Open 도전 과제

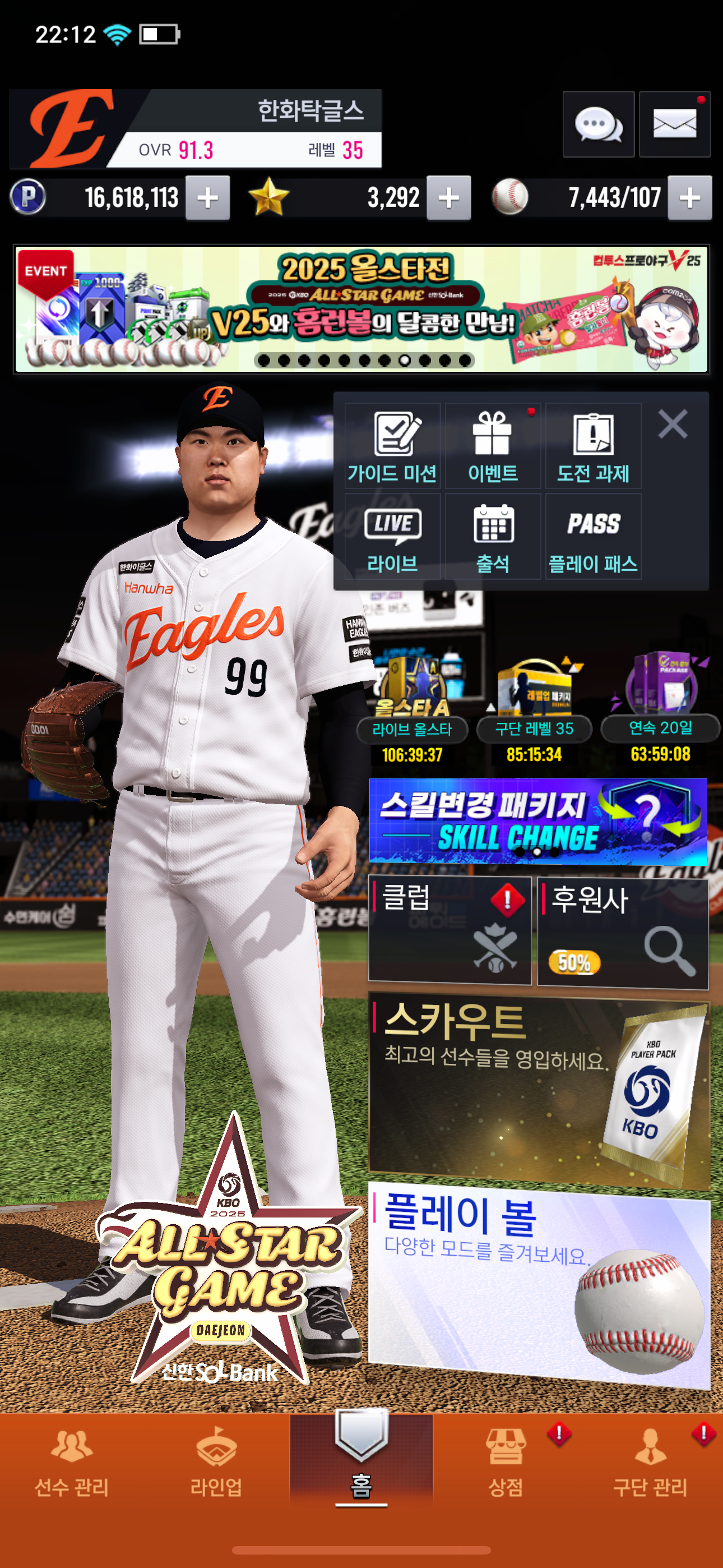pyautogui.click(x=593, y=446)
